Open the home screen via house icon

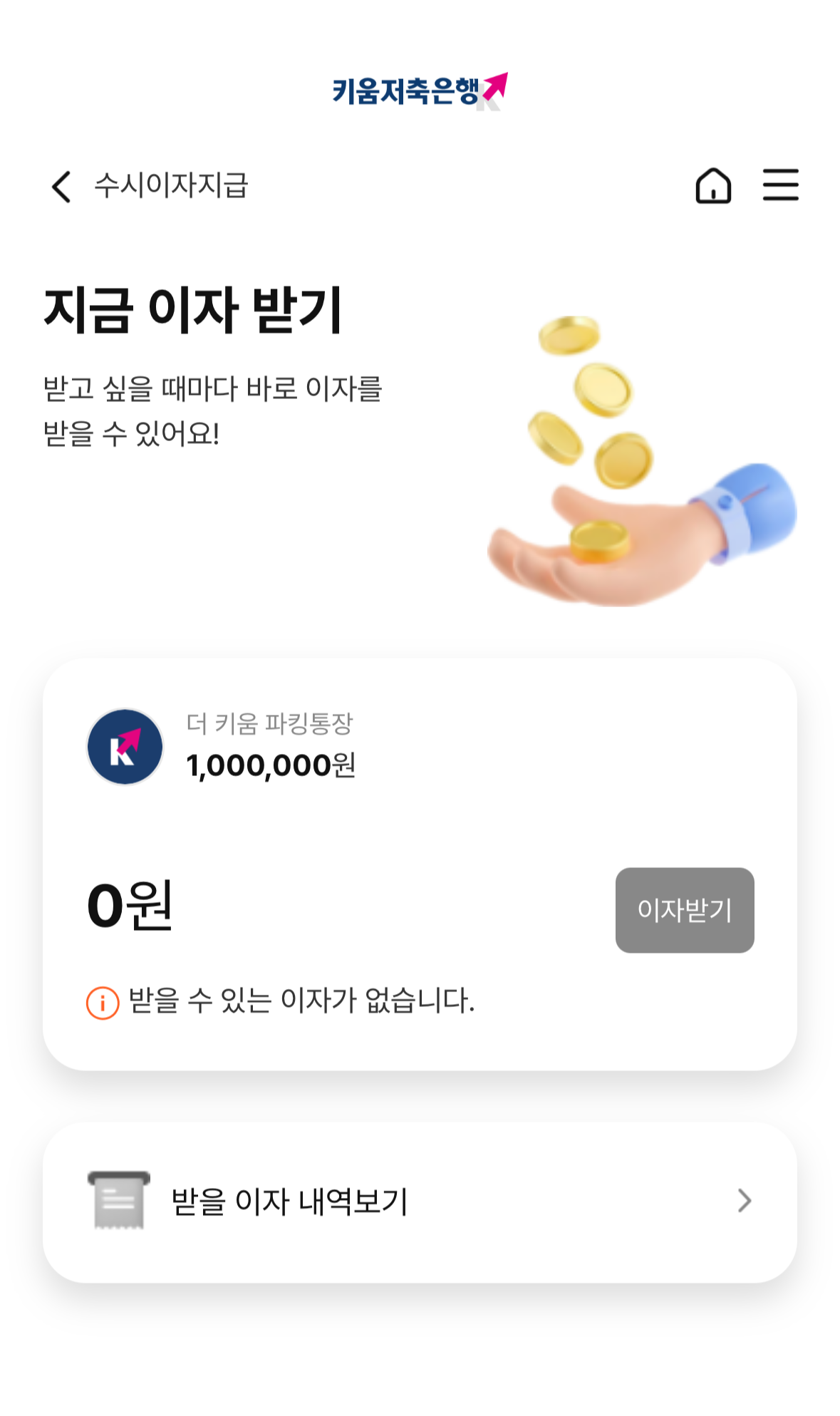tap(715, 185)
